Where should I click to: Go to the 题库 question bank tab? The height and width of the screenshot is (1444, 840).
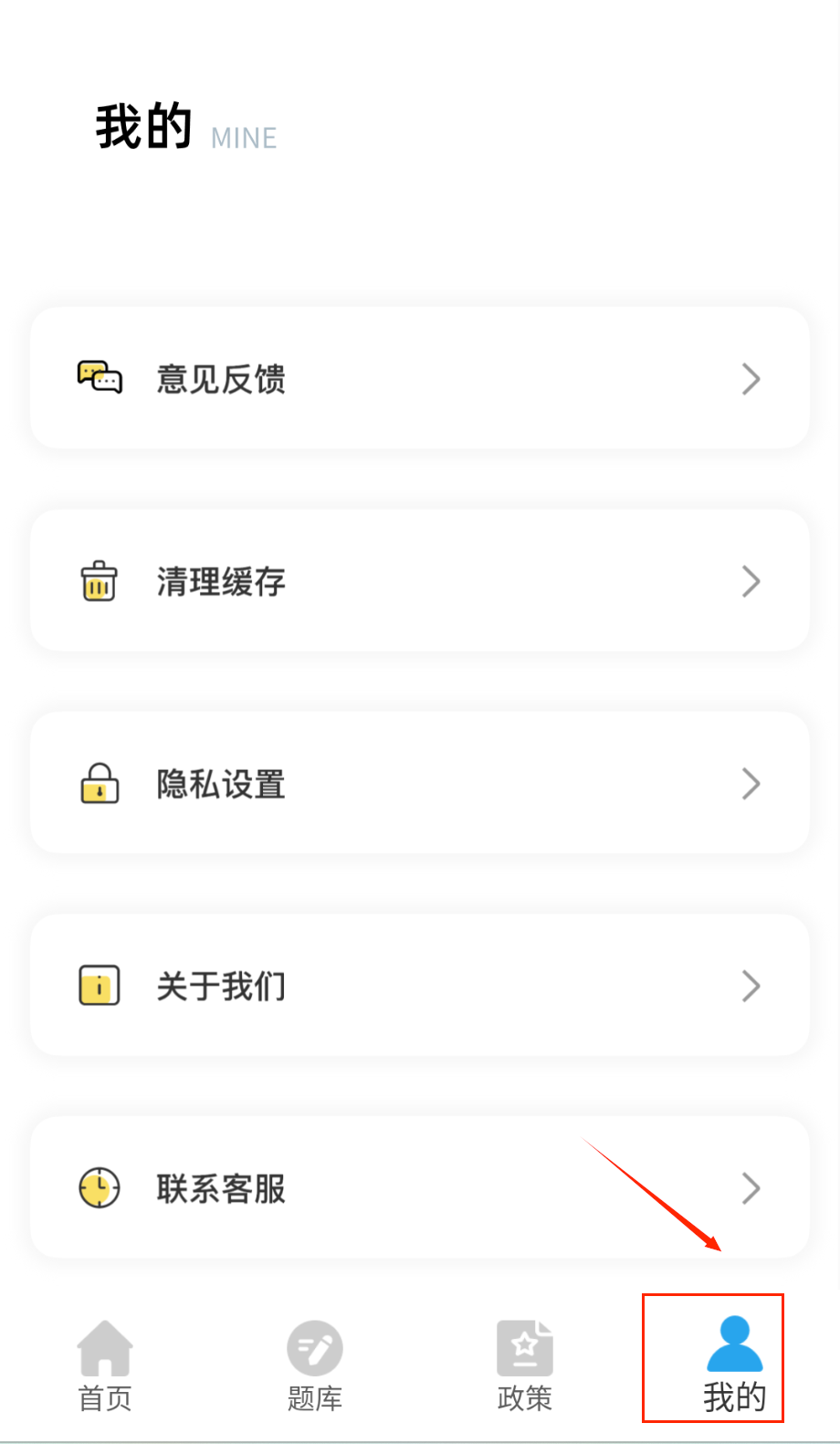point(315,1365)
